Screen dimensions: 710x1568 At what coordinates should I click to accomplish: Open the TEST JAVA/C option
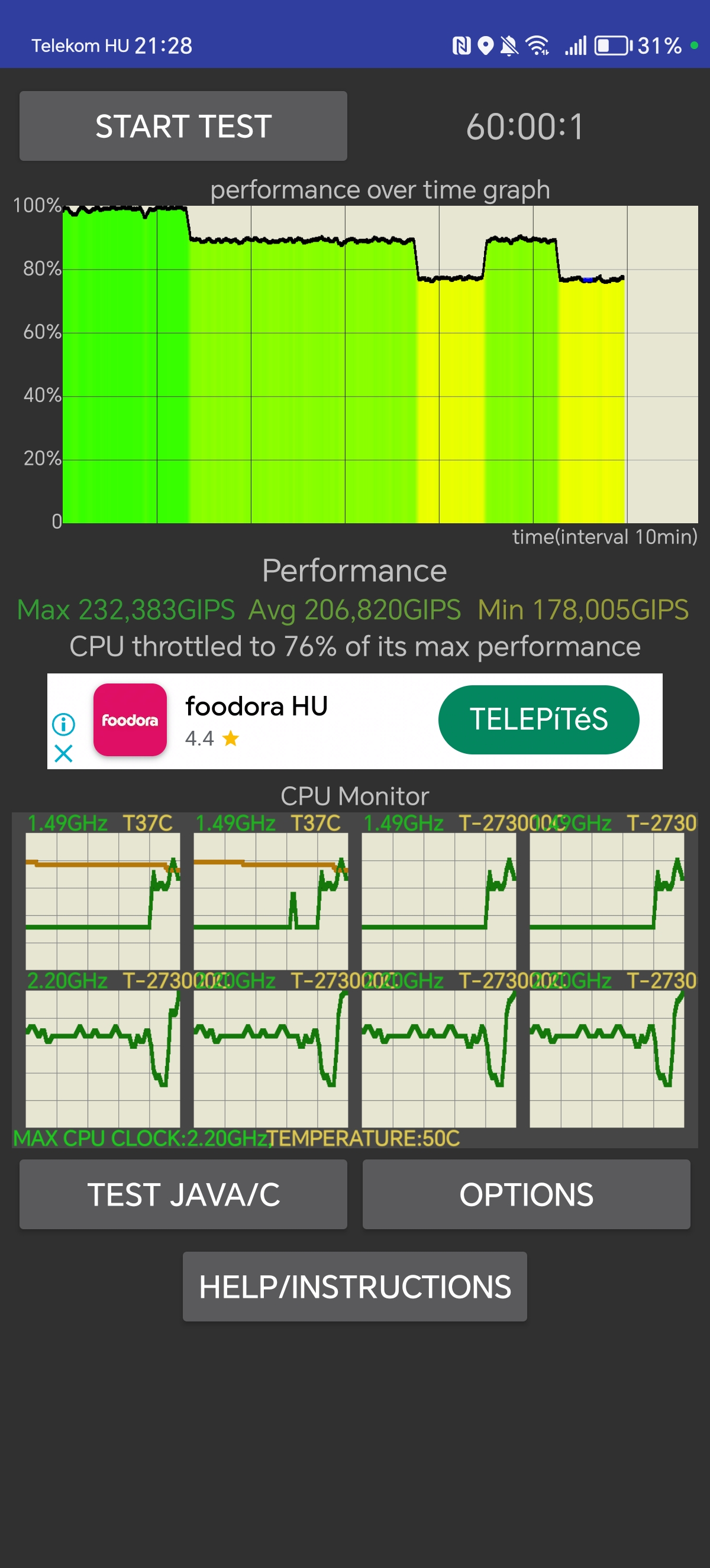click(183, 1194)
